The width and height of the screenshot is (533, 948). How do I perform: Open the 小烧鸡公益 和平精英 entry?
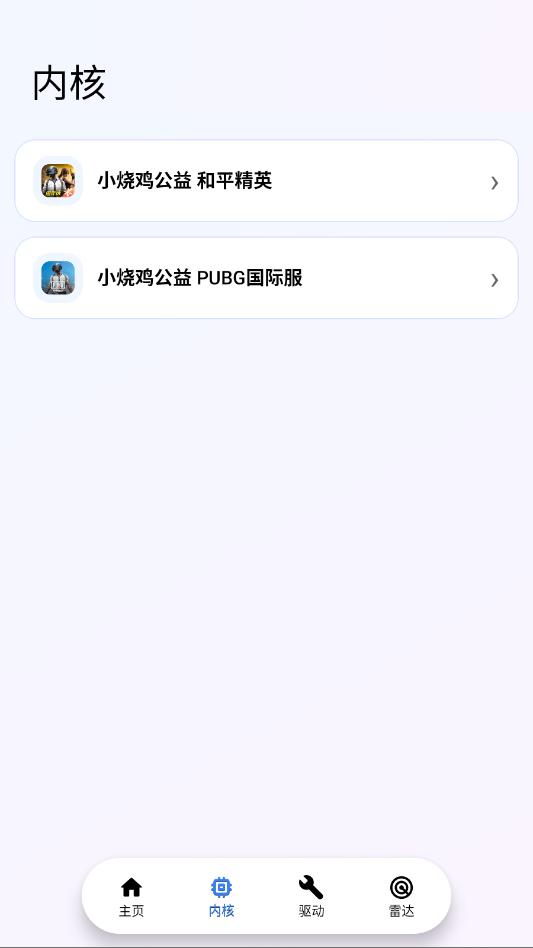(x=266, y=181)
